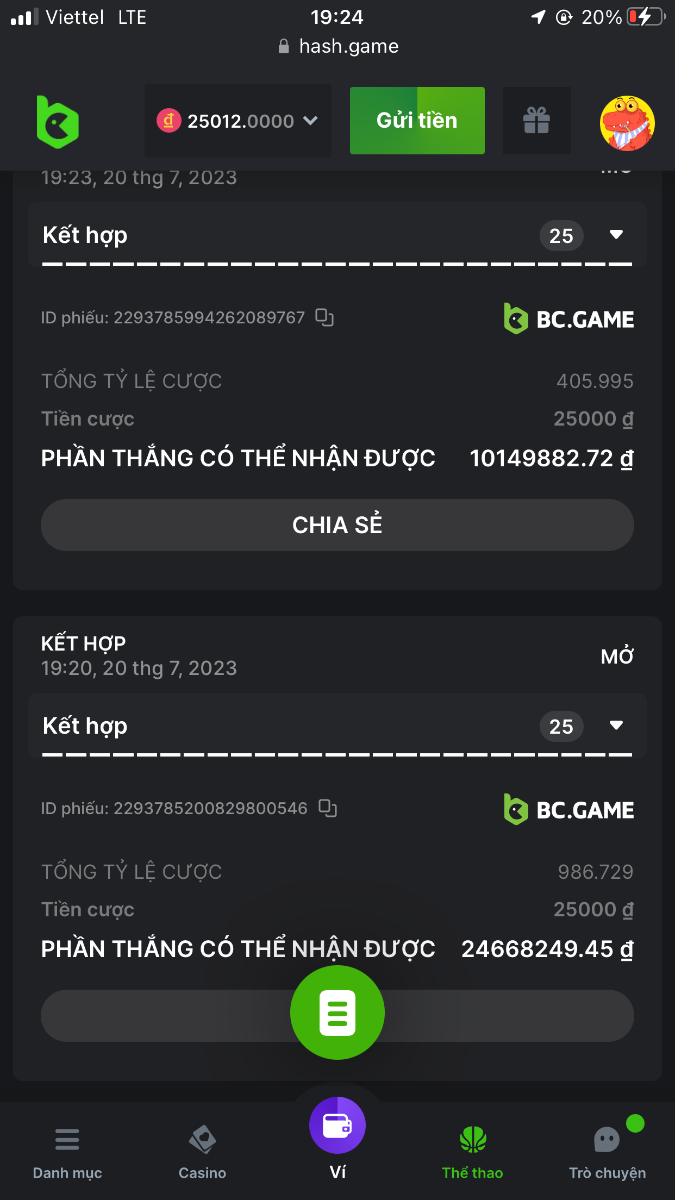
Task: Open the 25012.0000 balance currency dropdown
Action: click(238, 121)
